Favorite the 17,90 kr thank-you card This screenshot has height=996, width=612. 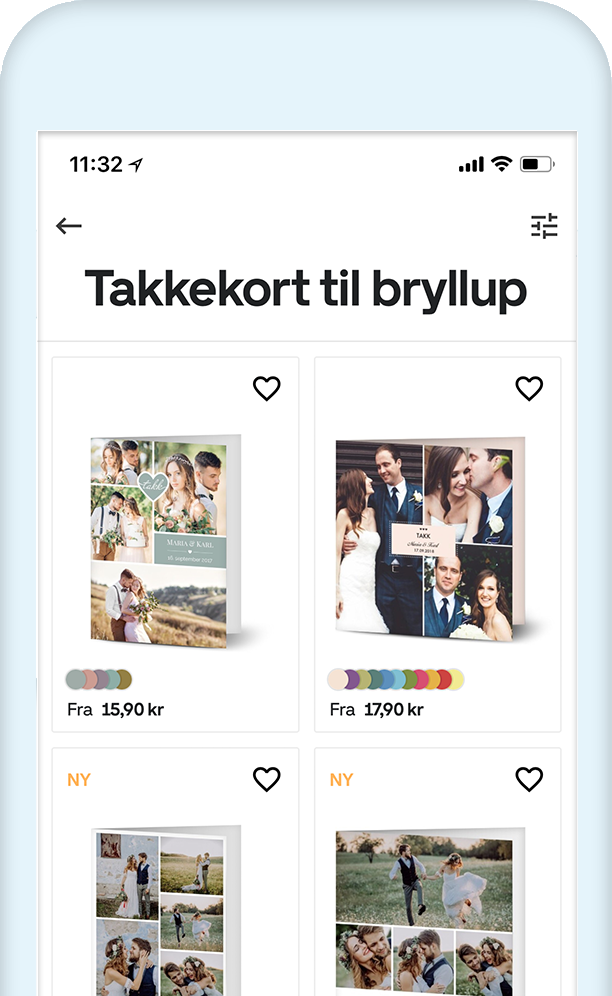click(529, 388)
